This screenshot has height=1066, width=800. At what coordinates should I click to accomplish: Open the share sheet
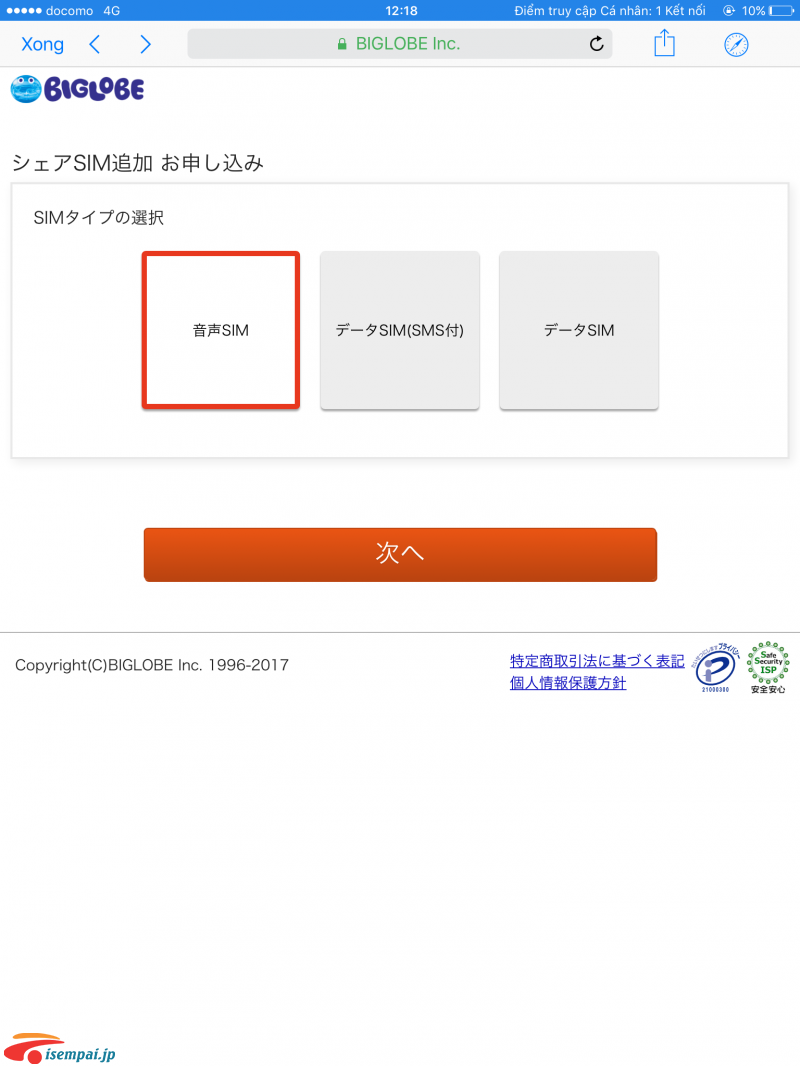tap(664, 44)
